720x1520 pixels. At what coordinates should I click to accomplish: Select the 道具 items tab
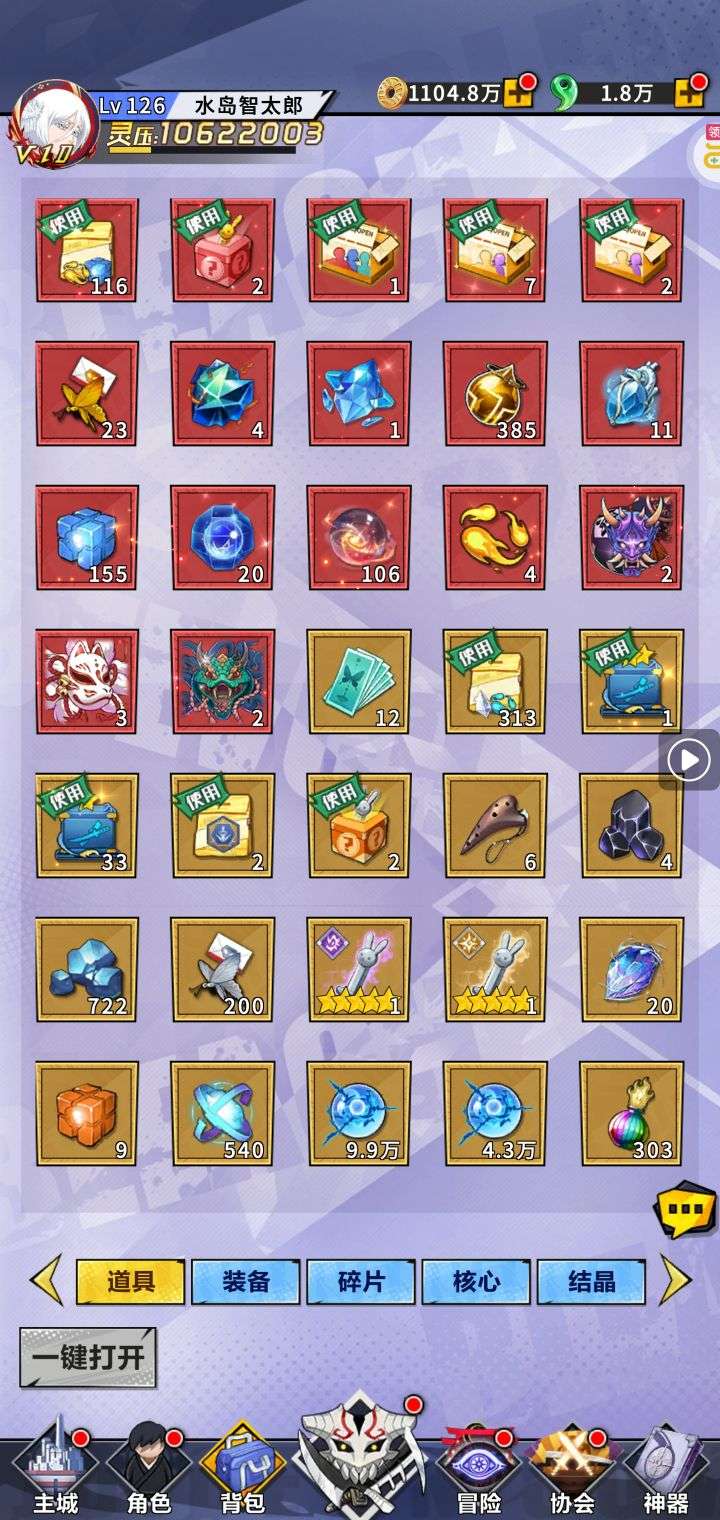[131, 1282]
